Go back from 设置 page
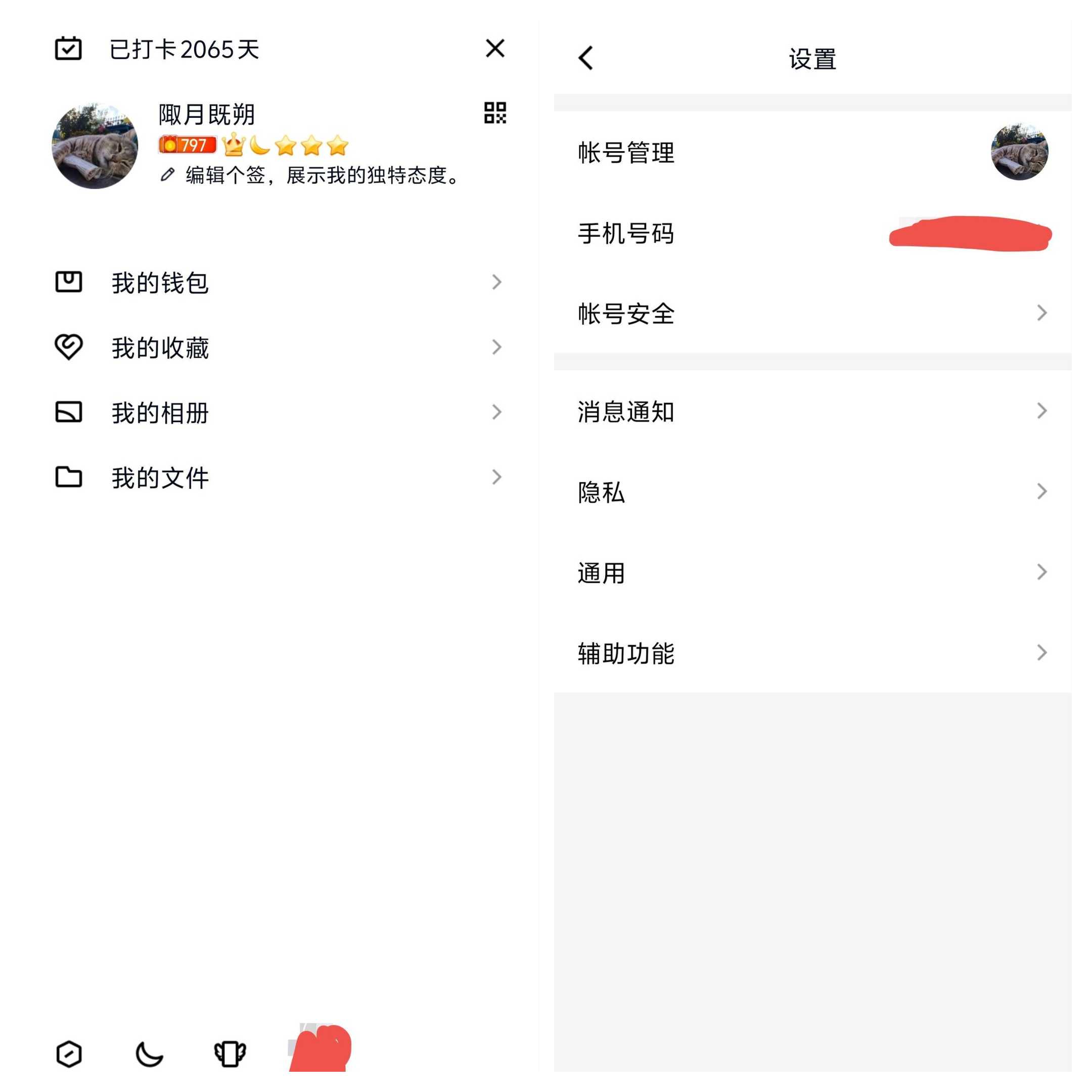This screenshot has height=1092, width=1092. [x=586, y=58]
